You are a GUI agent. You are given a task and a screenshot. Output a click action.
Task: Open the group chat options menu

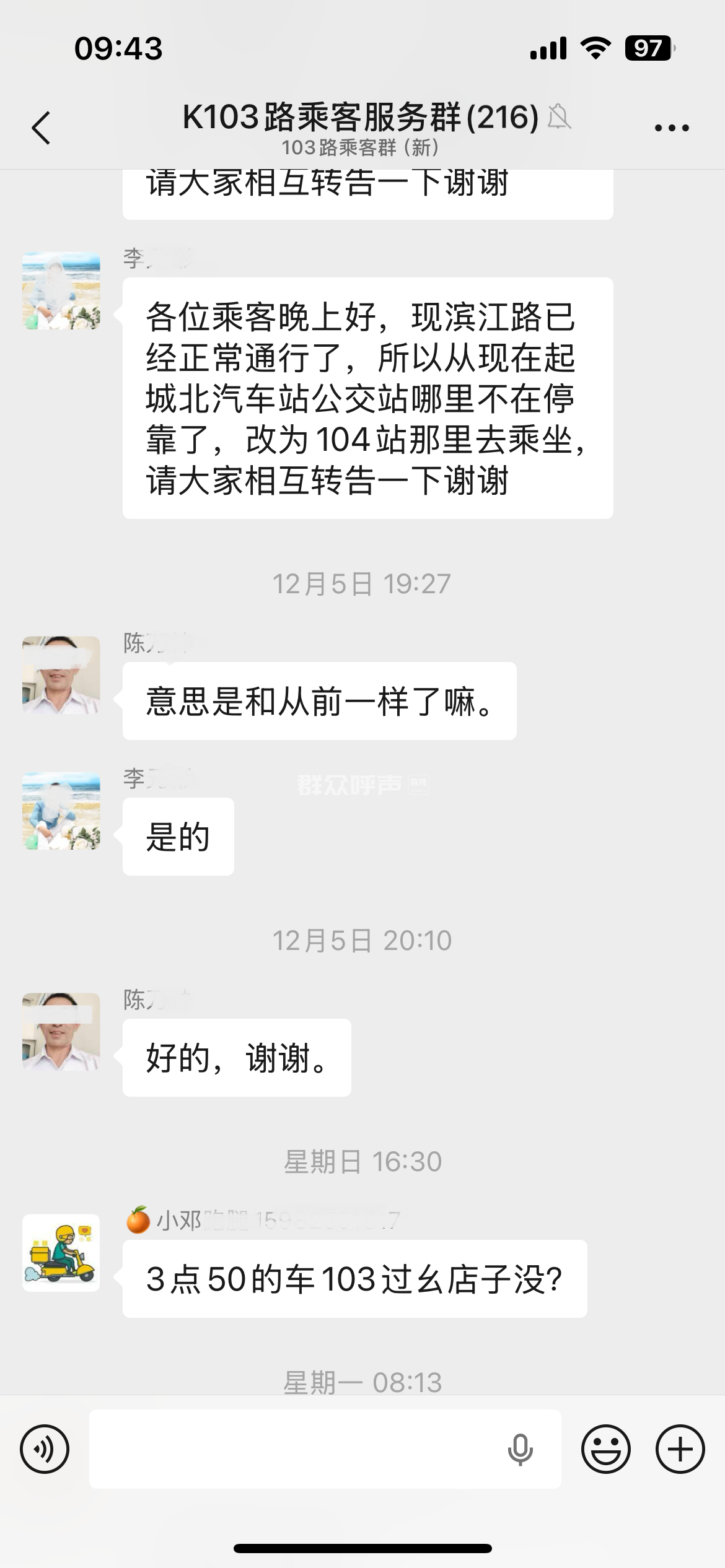pyautogui.click(x=672, y=128)
